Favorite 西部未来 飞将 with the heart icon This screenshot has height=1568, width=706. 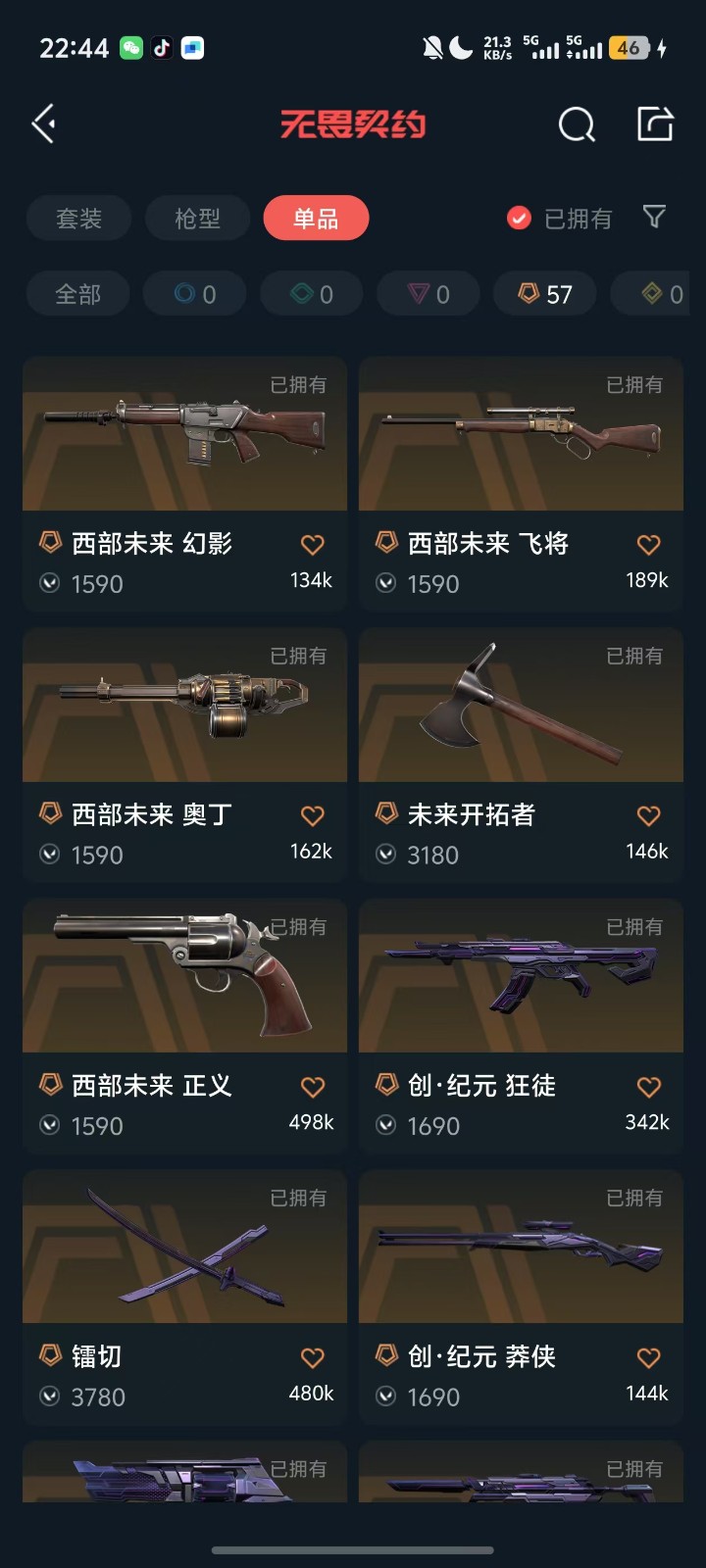[648, 545]
